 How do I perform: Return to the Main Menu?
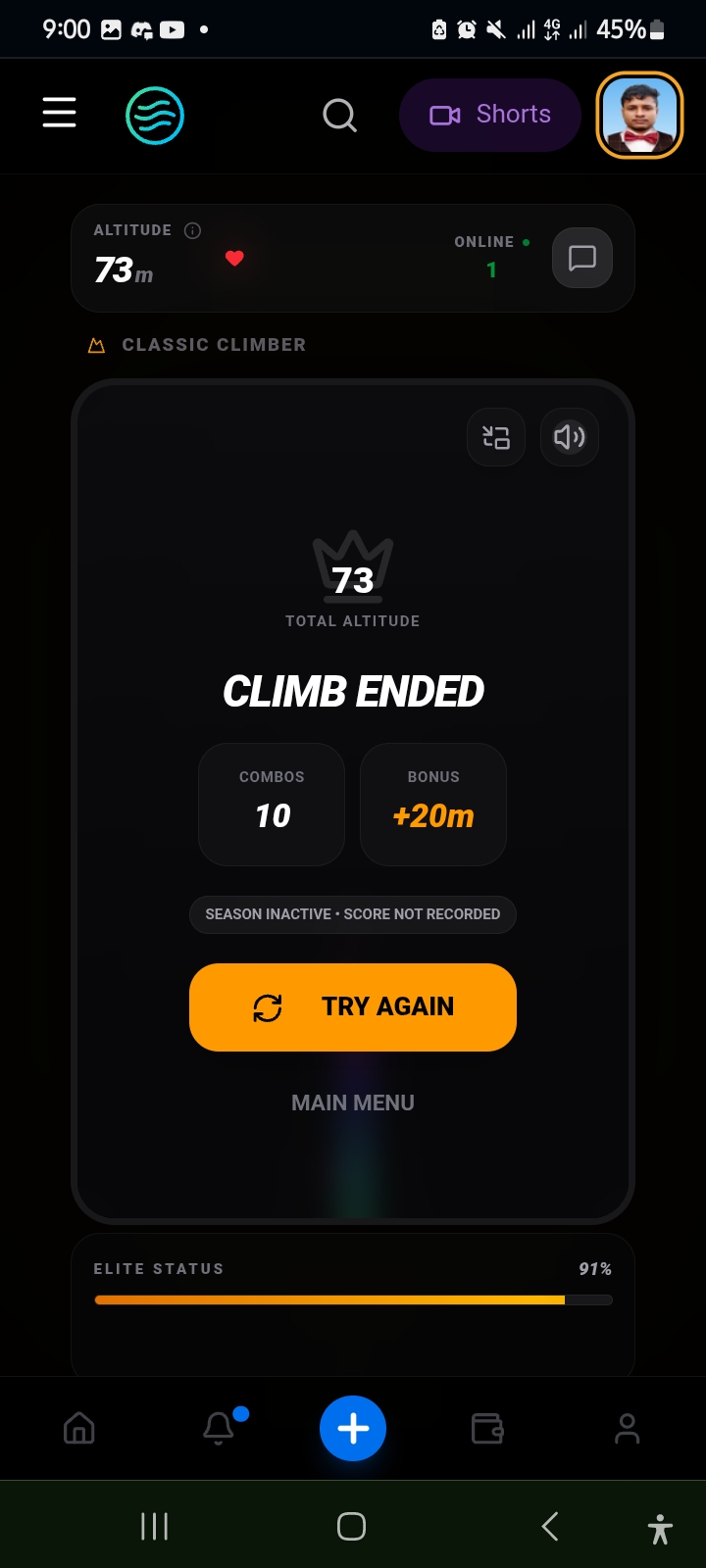click(353, 1102)
